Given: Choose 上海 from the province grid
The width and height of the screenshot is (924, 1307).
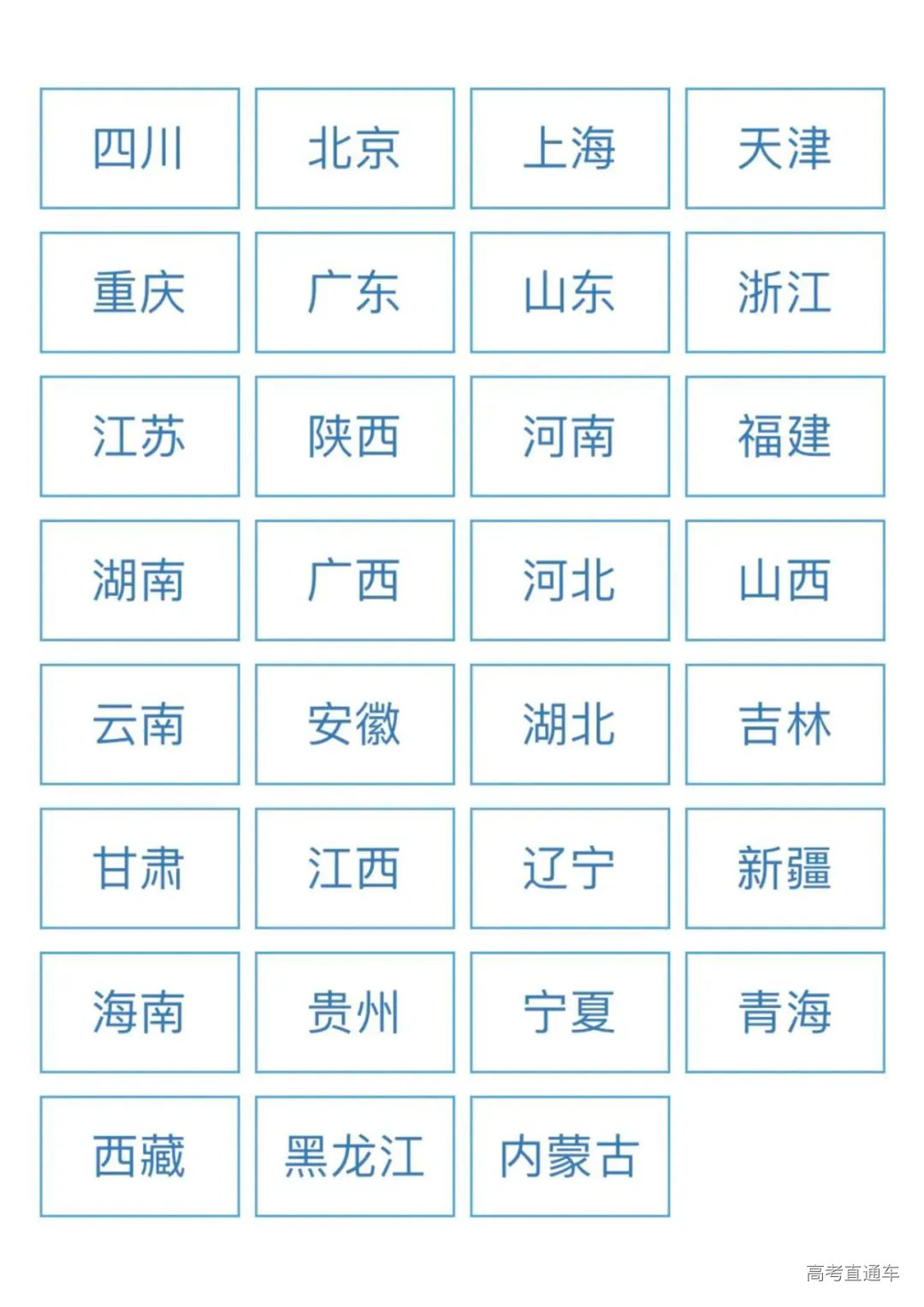Looking at the screenshot, I should (567, 148).
